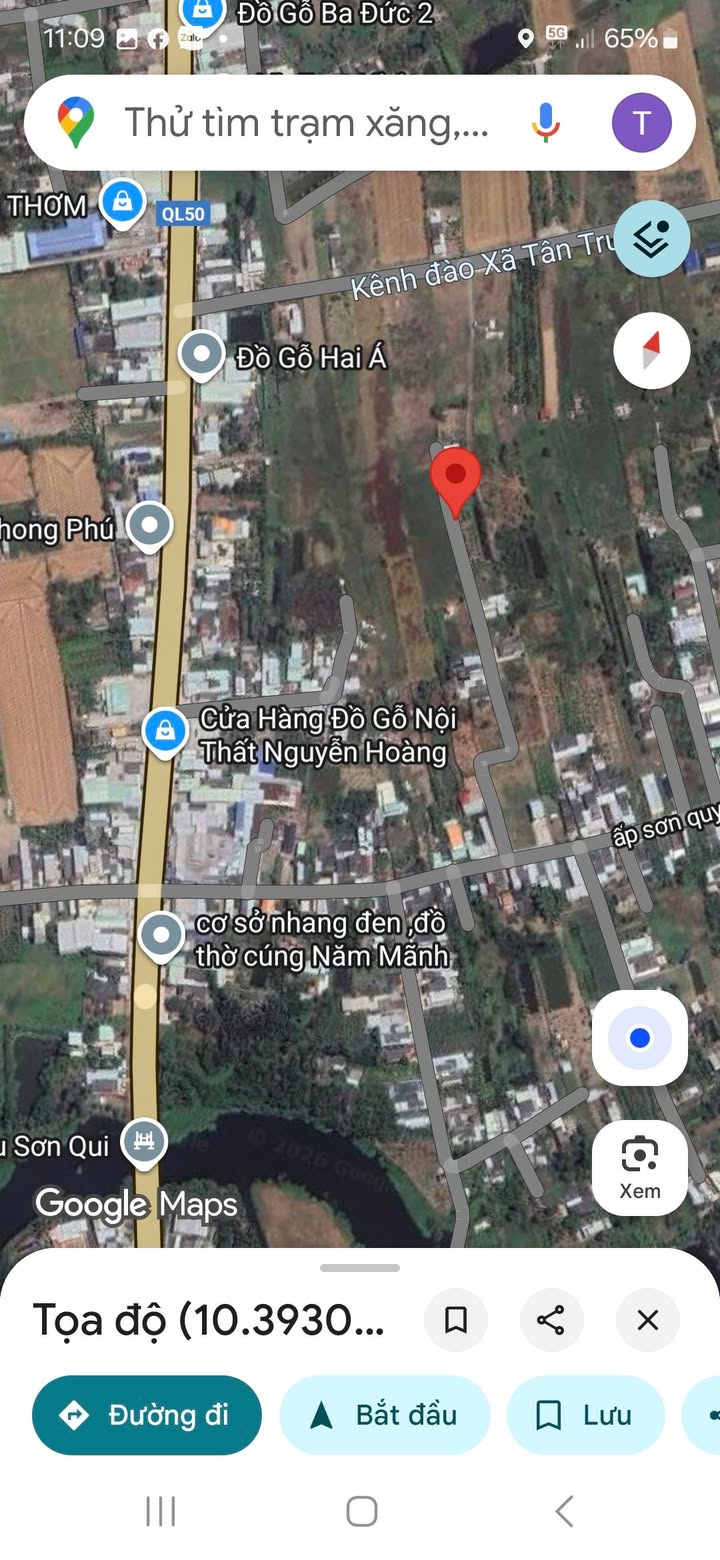Select Đồ Gỗ Hai Á place marker
Viewport: 720px width, 1560px height.
pyautogui.click(x=202, y=354)
